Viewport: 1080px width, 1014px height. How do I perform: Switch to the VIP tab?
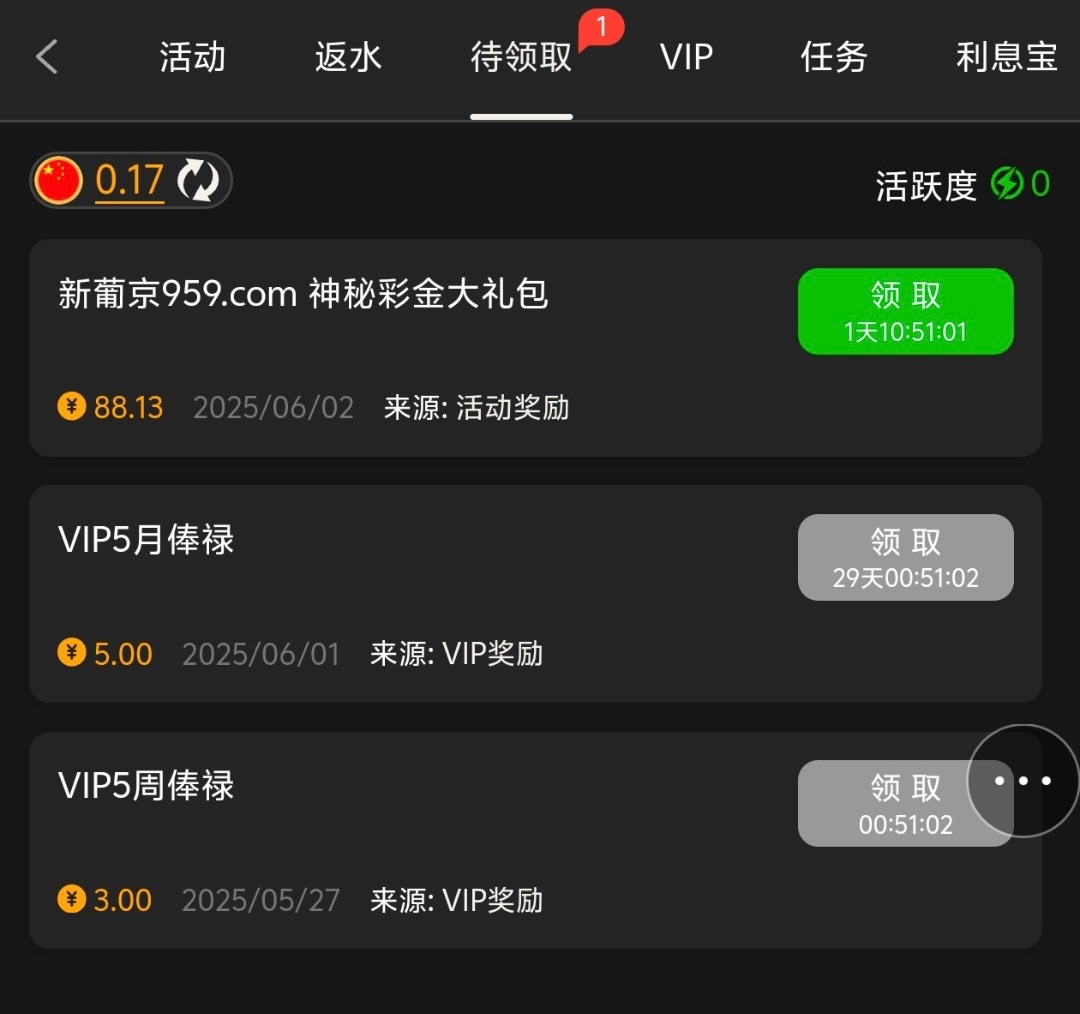[x=686, y=57]
